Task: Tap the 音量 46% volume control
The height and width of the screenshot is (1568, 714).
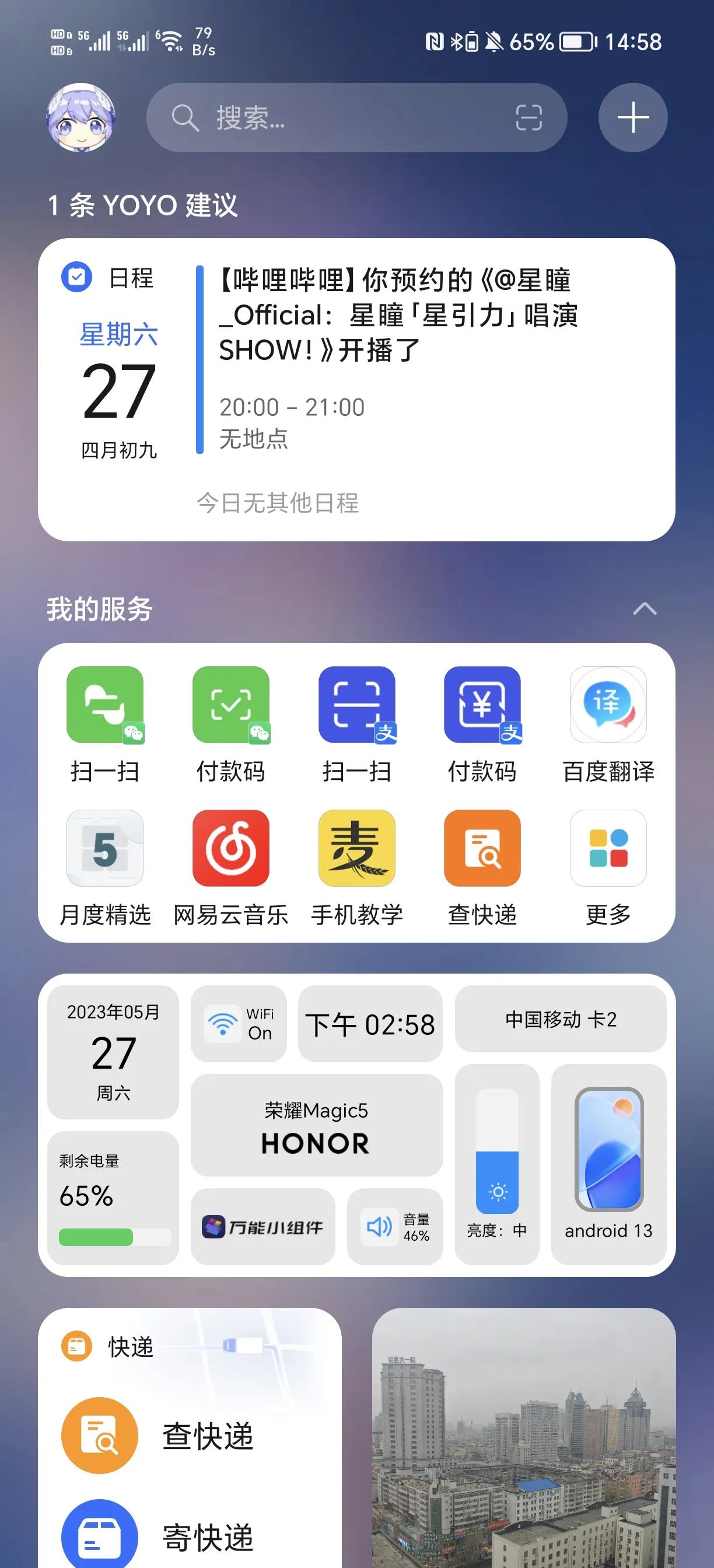Action: point(395,1226)
